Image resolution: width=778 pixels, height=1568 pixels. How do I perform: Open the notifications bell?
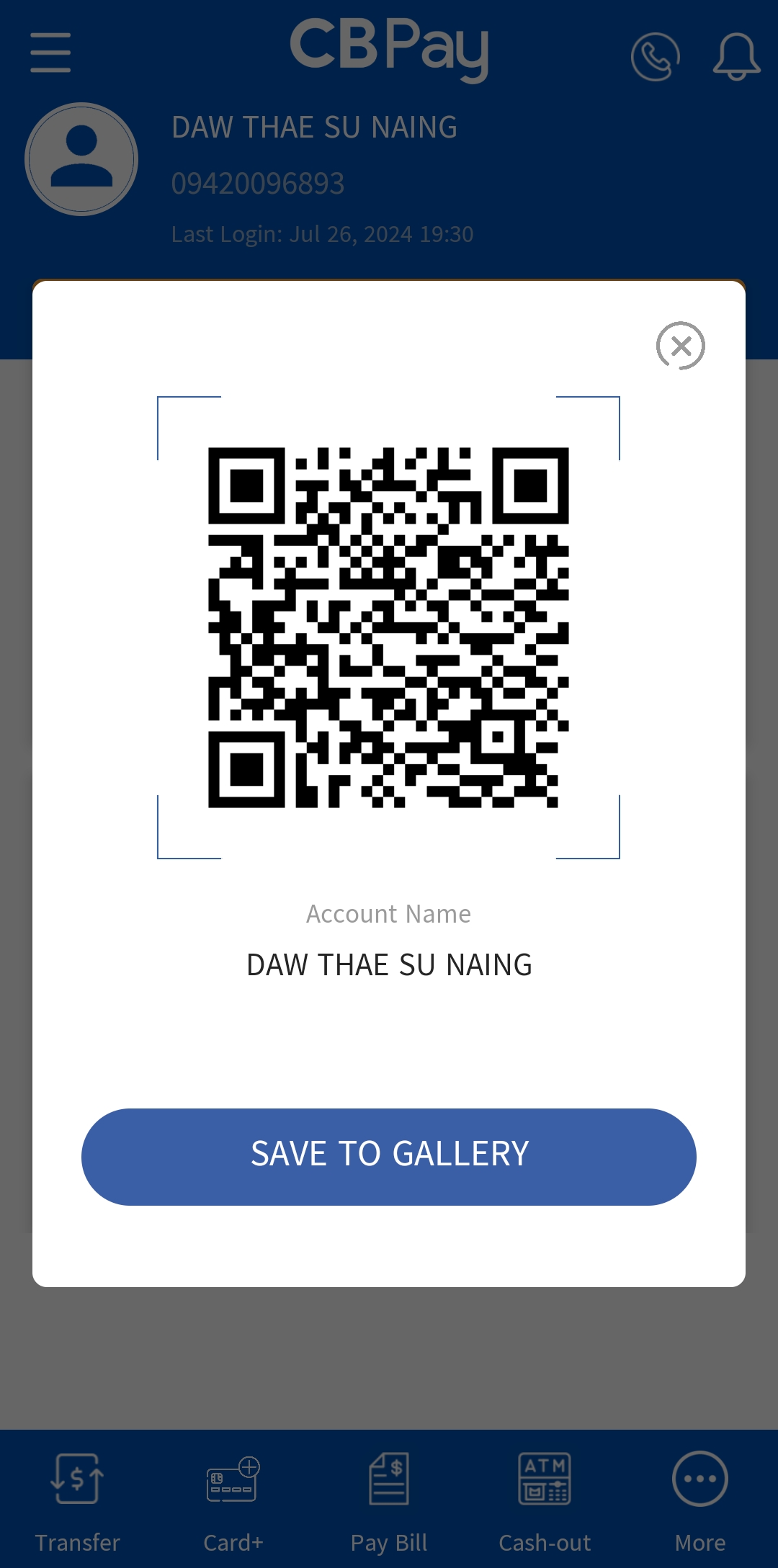point(736,56)
